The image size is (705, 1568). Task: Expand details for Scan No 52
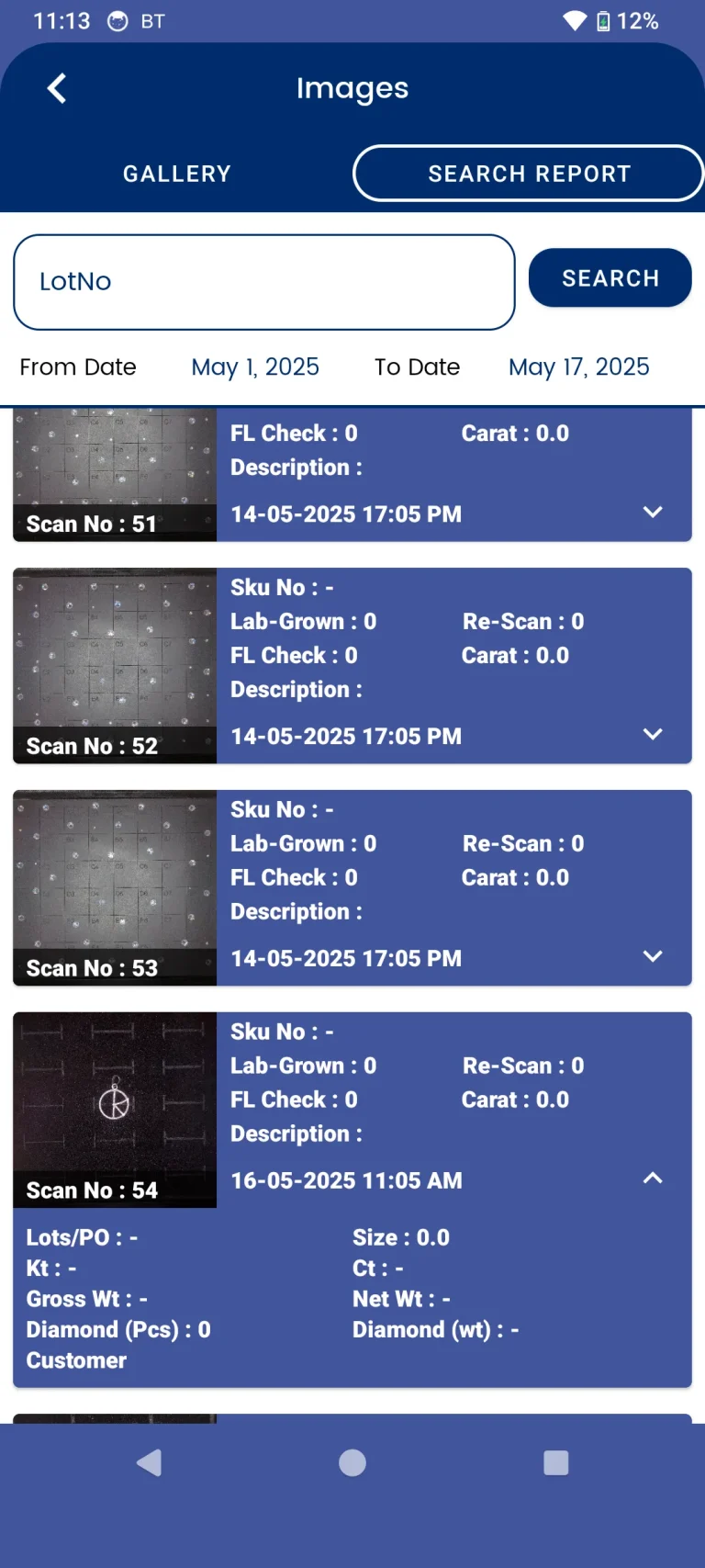tap(653, 735)
